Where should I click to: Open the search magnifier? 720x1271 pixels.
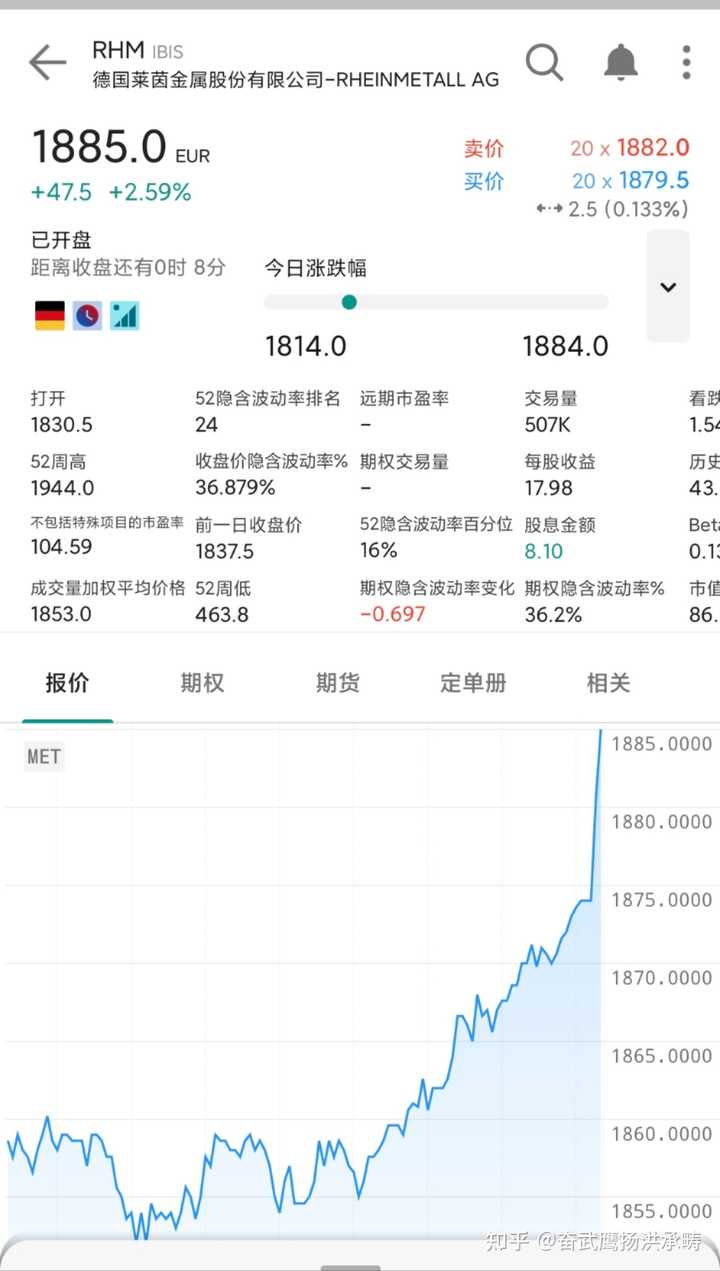point(545,62)
